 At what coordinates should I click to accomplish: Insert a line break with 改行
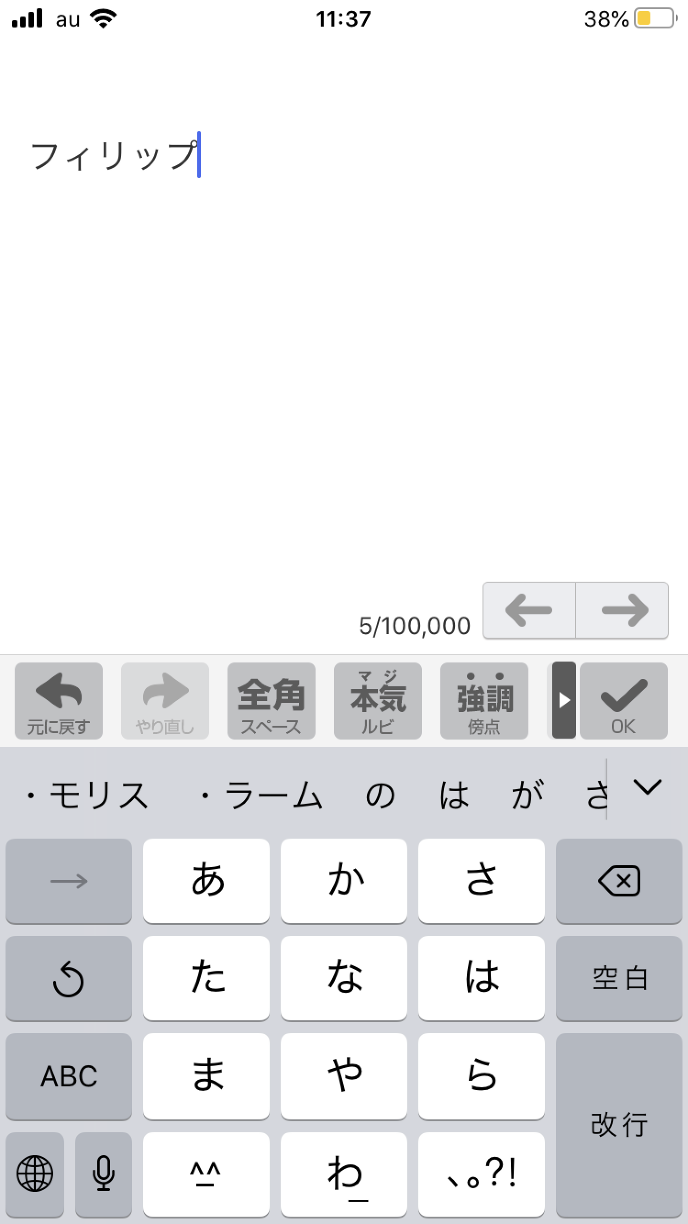[618, 1124]
